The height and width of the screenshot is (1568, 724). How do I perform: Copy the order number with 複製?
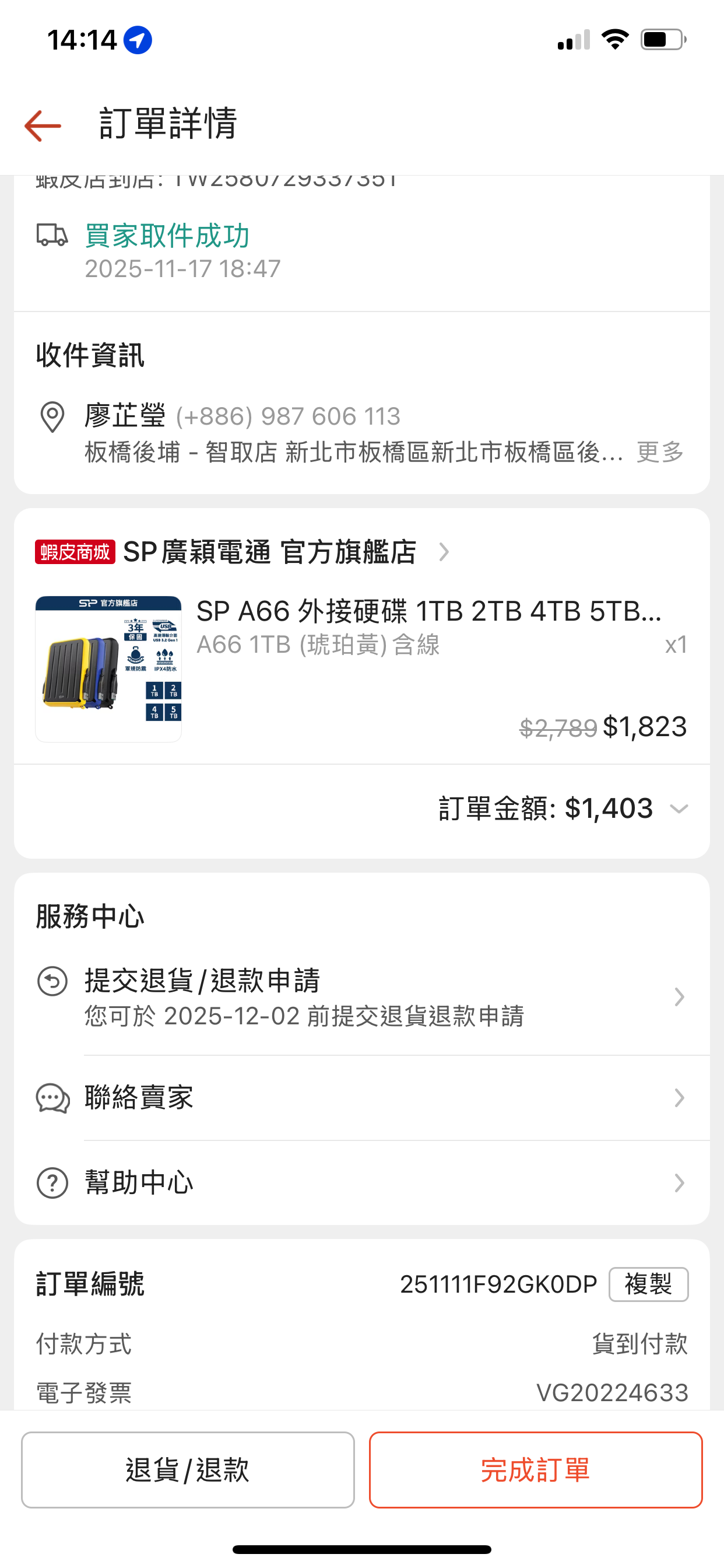648,1284
